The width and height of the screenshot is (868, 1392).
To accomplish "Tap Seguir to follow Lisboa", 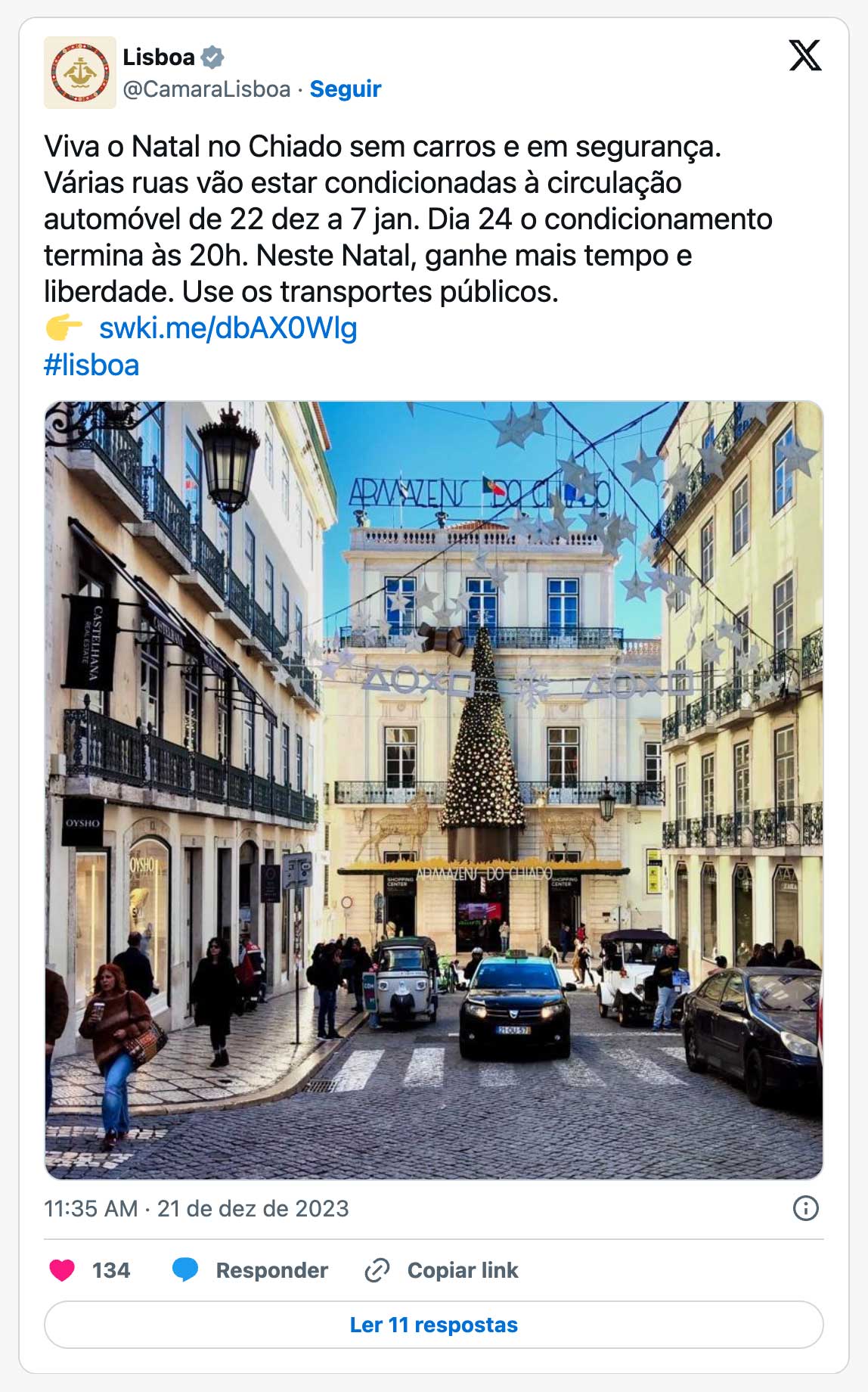I will tap(345, 89).
